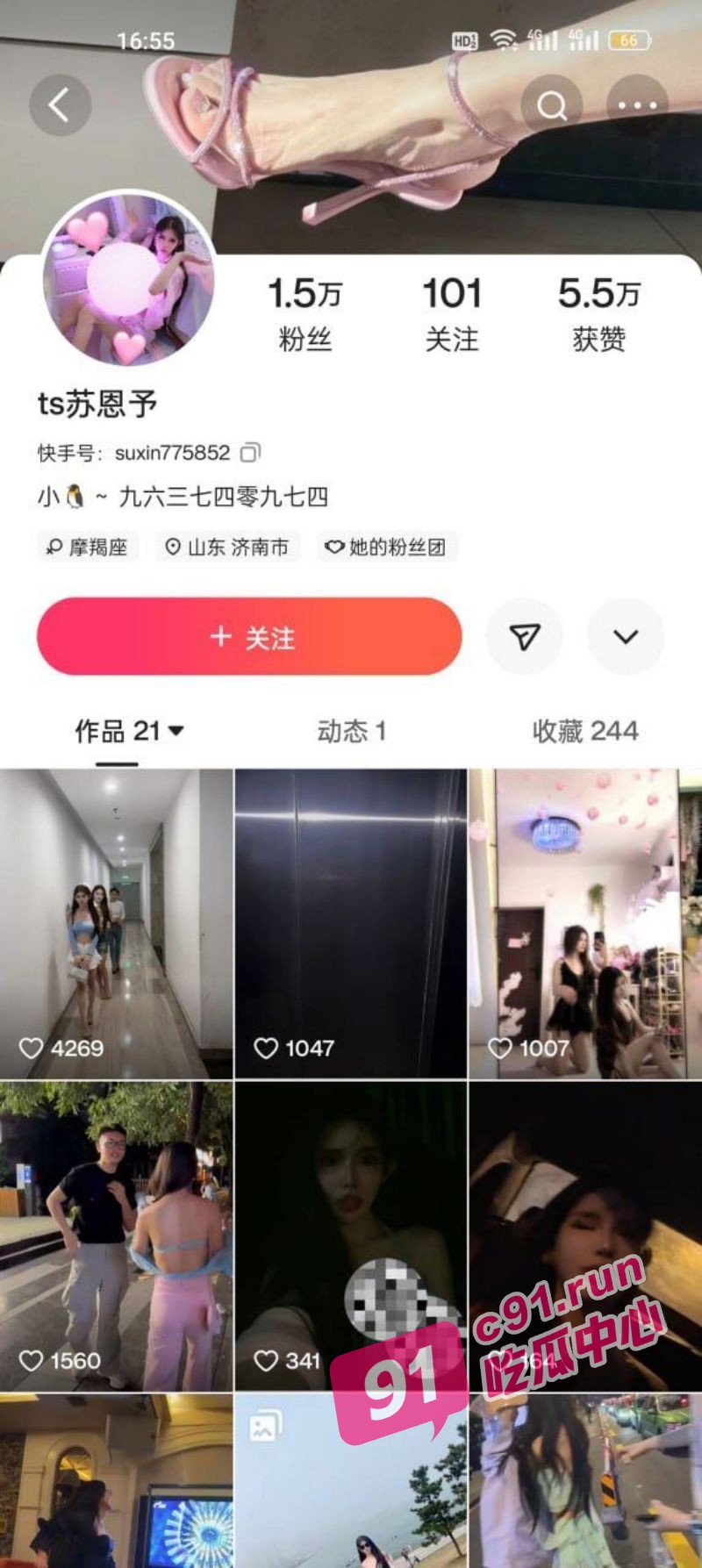Open the video with 4269 likes

[x=116, y=924]
